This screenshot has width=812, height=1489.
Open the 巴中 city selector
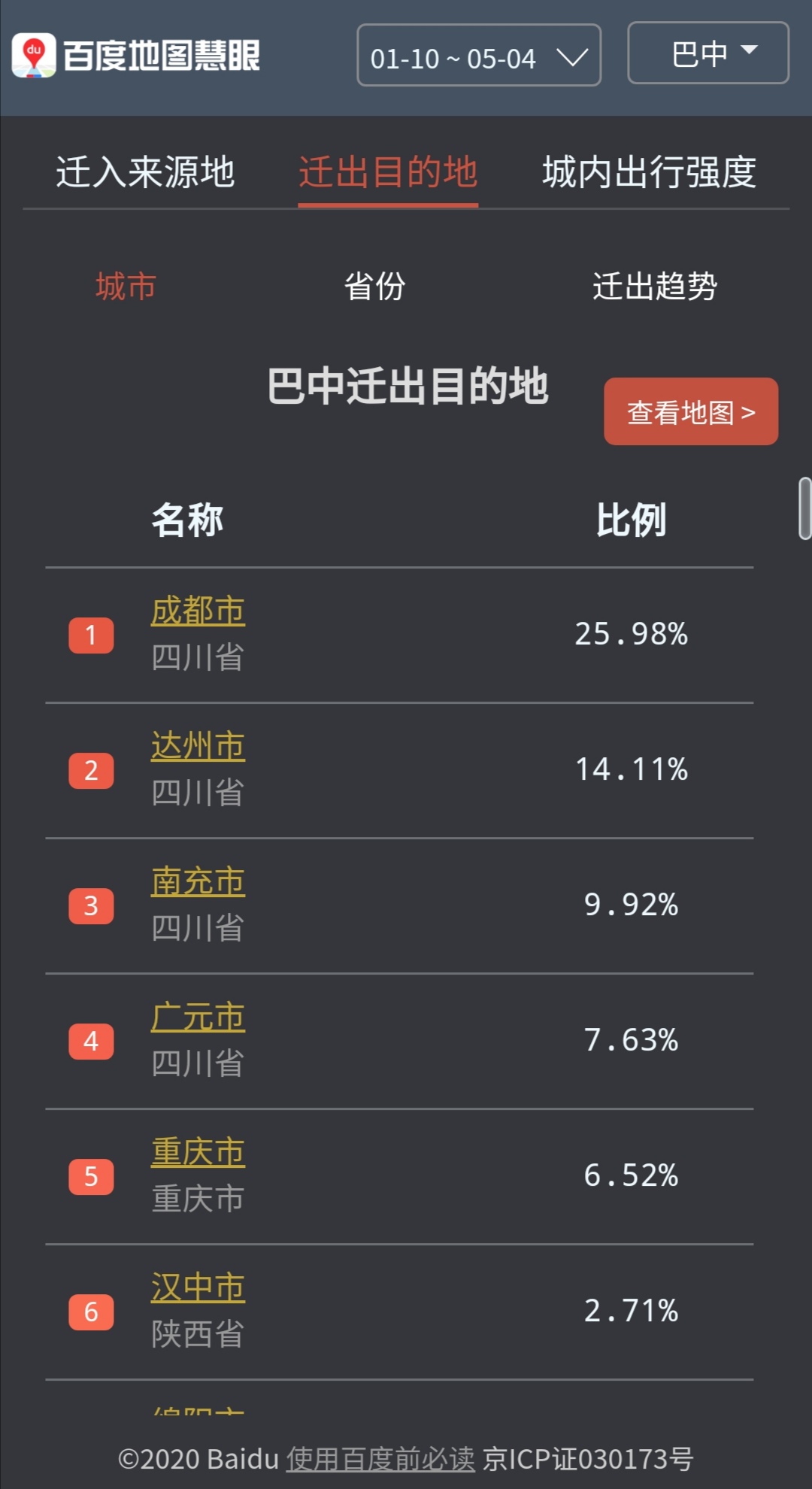click(707, 53)
